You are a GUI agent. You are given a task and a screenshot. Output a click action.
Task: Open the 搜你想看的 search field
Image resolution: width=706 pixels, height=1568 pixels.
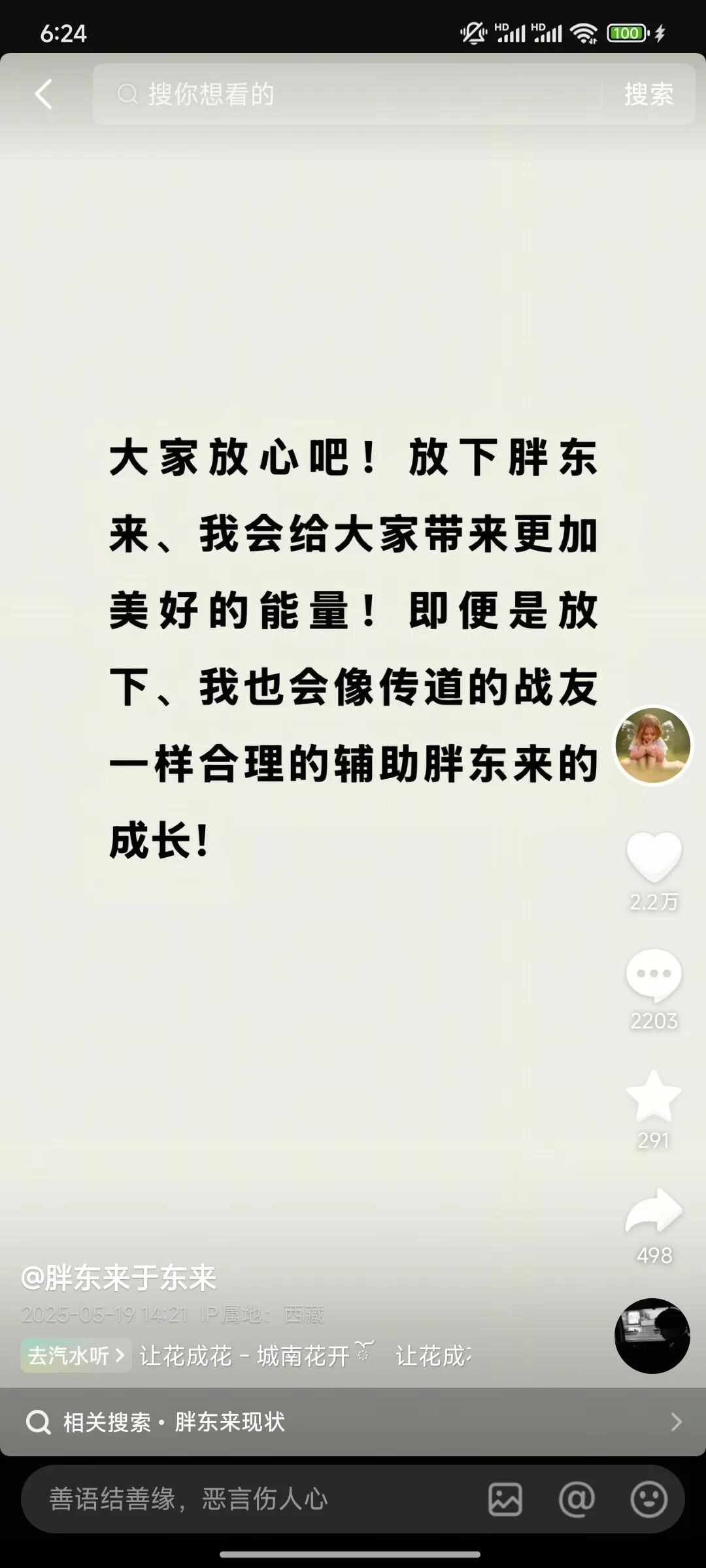[x=346, y=94]
